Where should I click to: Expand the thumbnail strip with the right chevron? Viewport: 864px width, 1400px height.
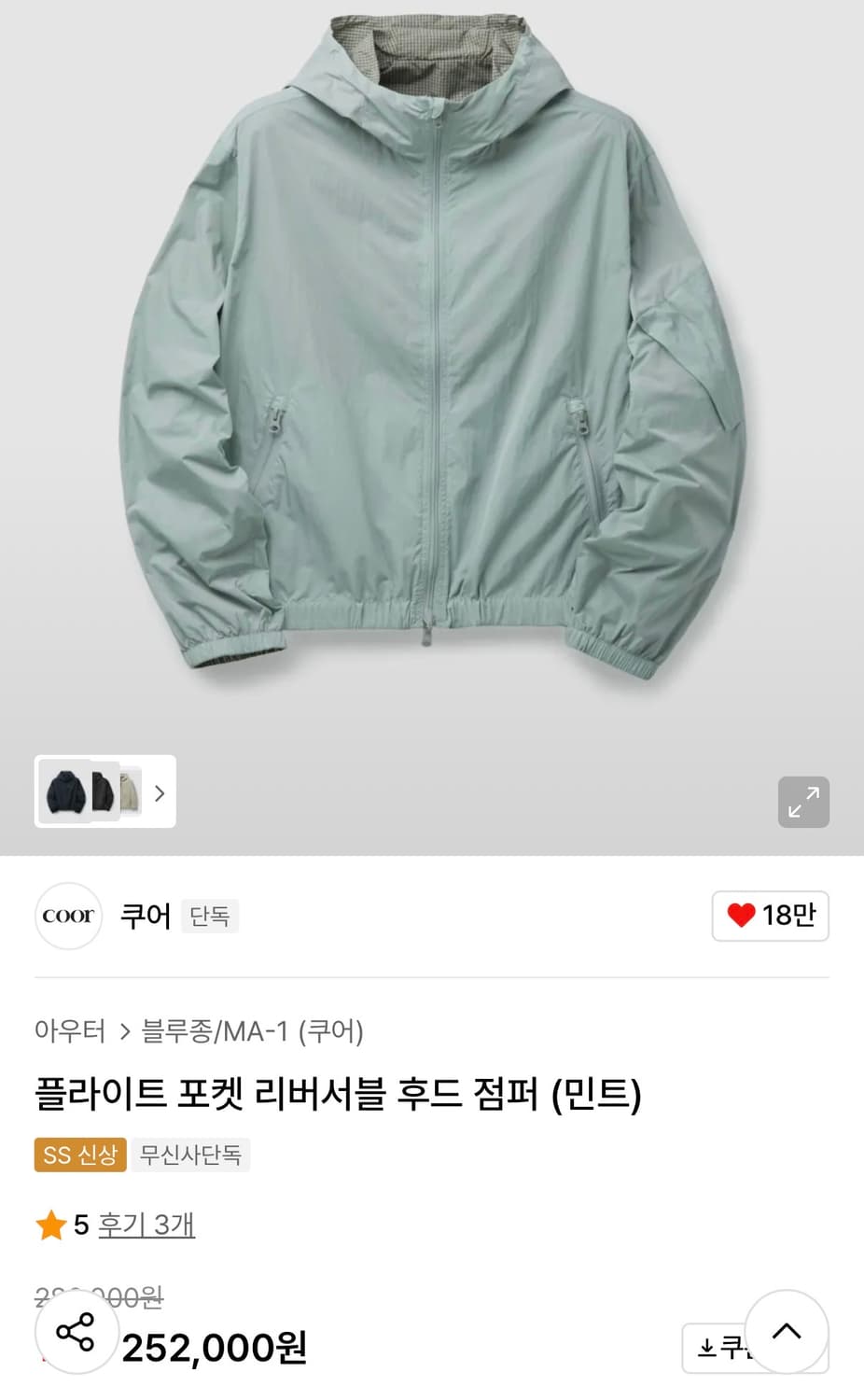(x=159, y=791)
